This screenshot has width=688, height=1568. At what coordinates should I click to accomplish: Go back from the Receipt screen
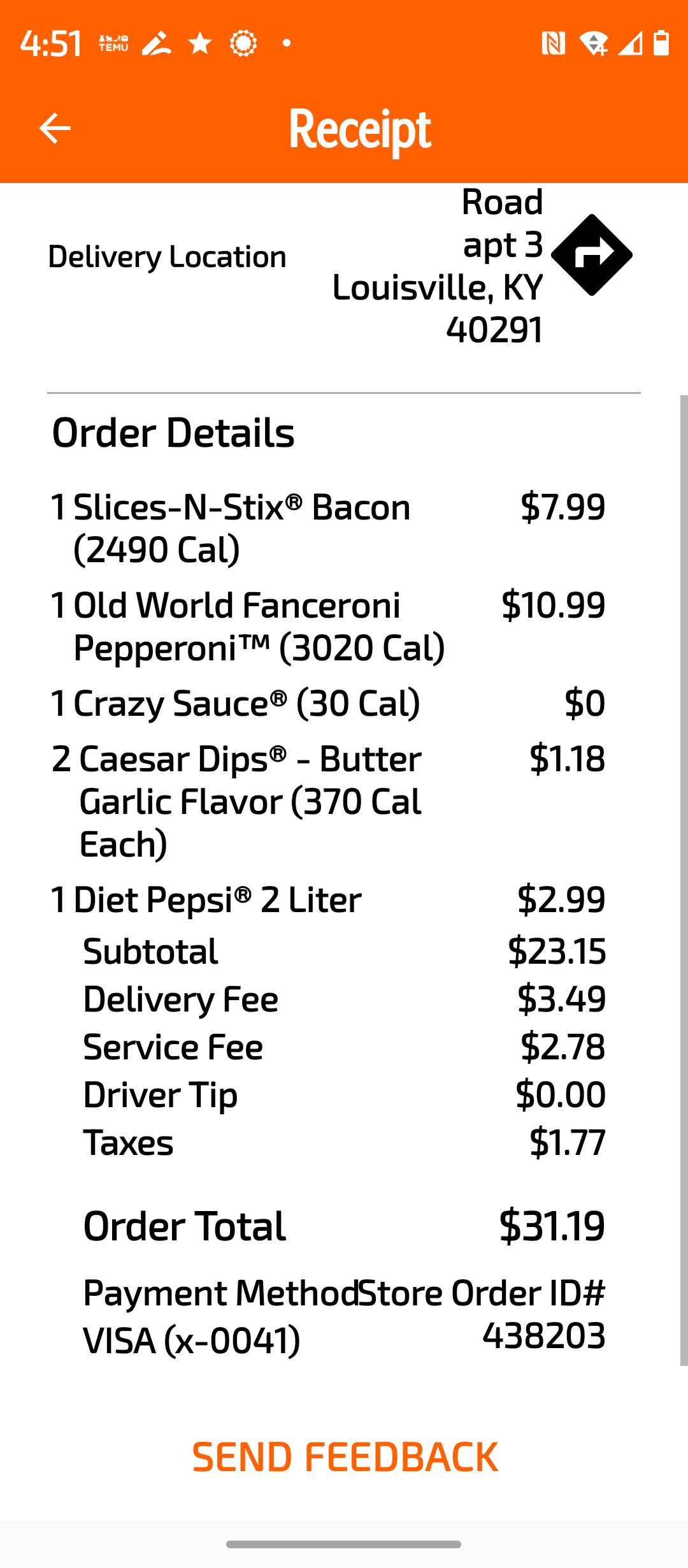(x=55, y=129)
